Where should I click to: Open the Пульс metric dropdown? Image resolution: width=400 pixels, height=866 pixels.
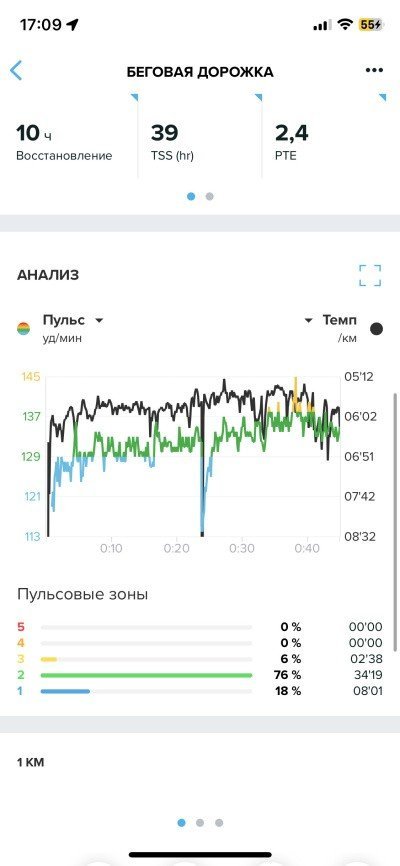(73, 320)
